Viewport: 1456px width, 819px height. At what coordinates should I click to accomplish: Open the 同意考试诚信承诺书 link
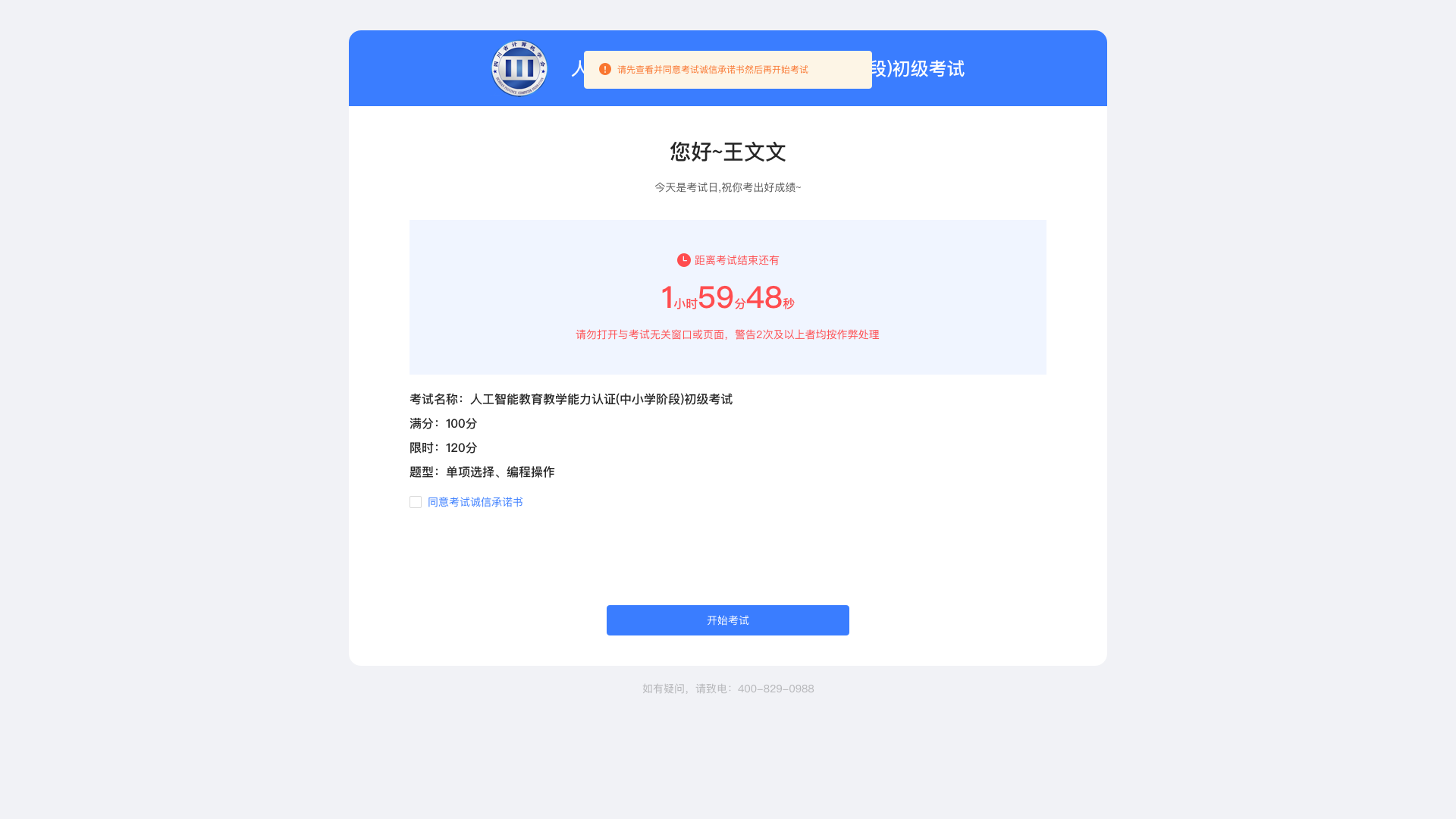(x=475, y=502)
